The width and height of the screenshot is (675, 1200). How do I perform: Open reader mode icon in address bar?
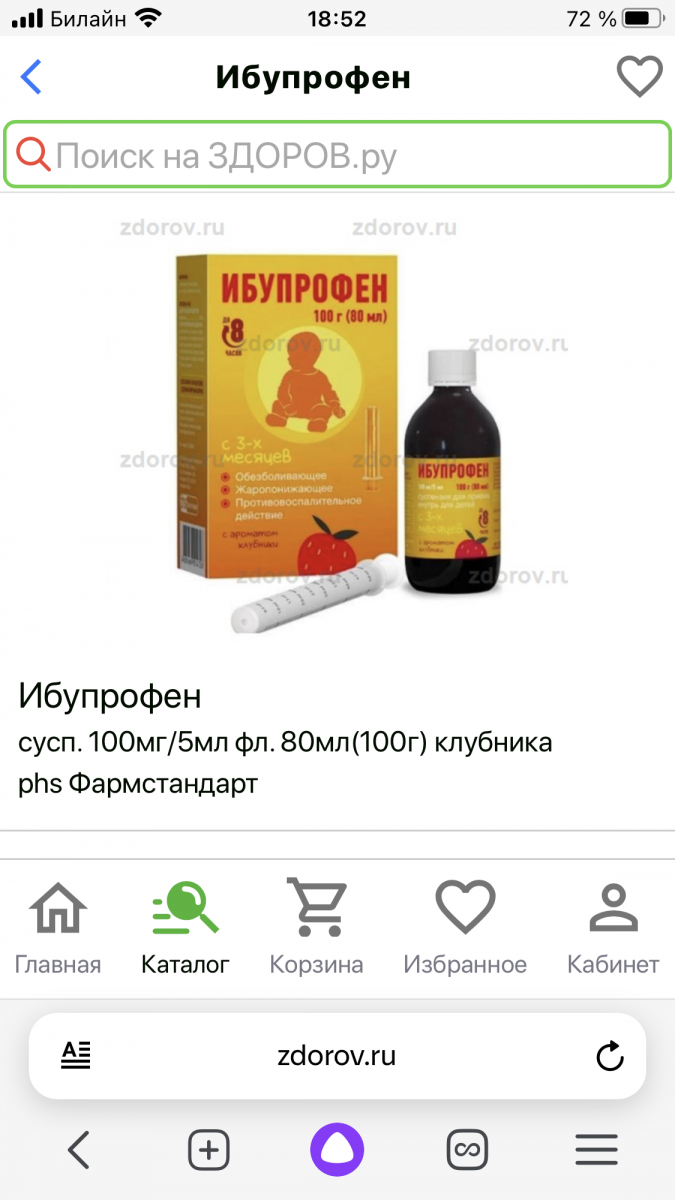point(76,1055)
